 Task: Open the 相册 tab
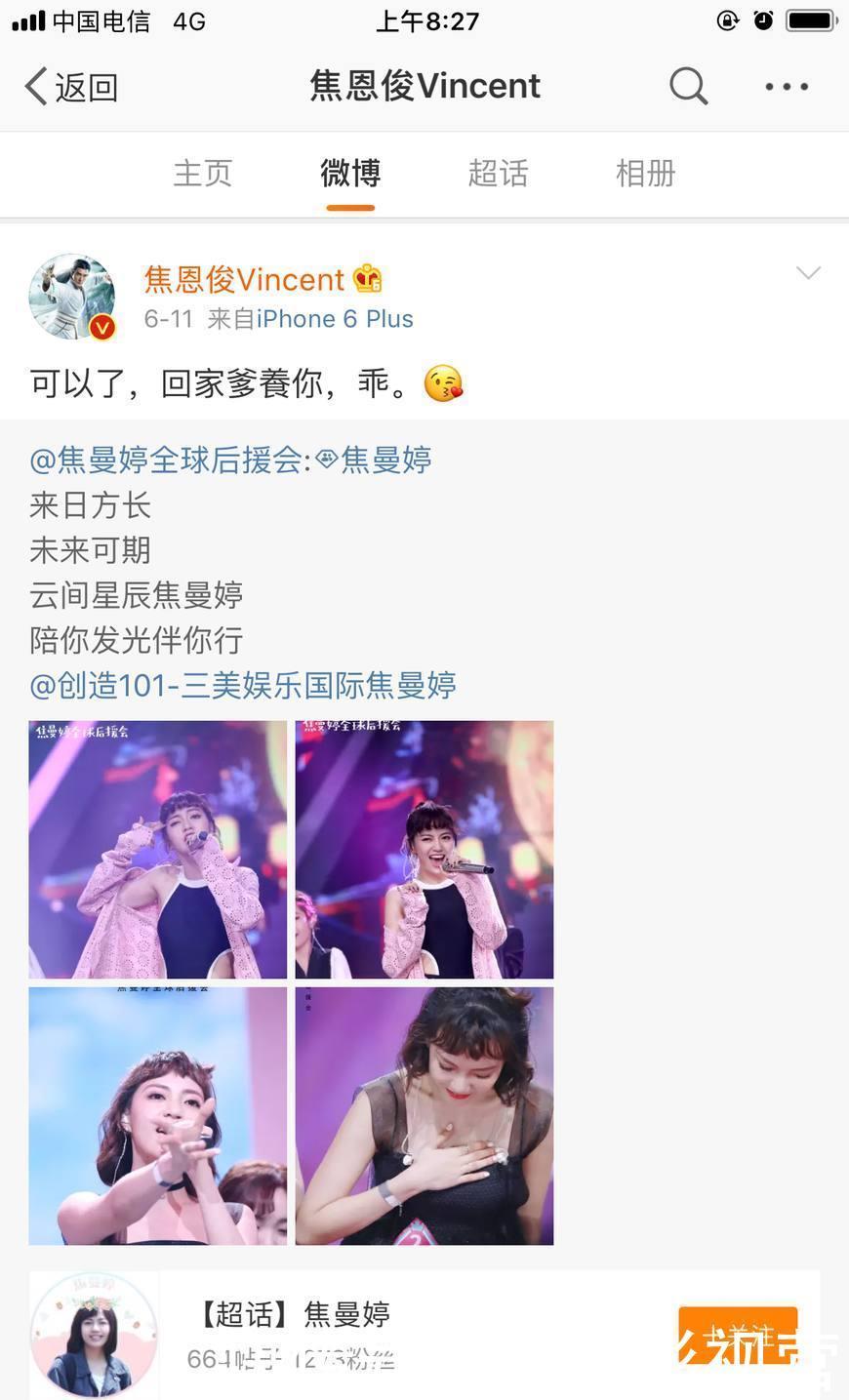click(645, 174)
